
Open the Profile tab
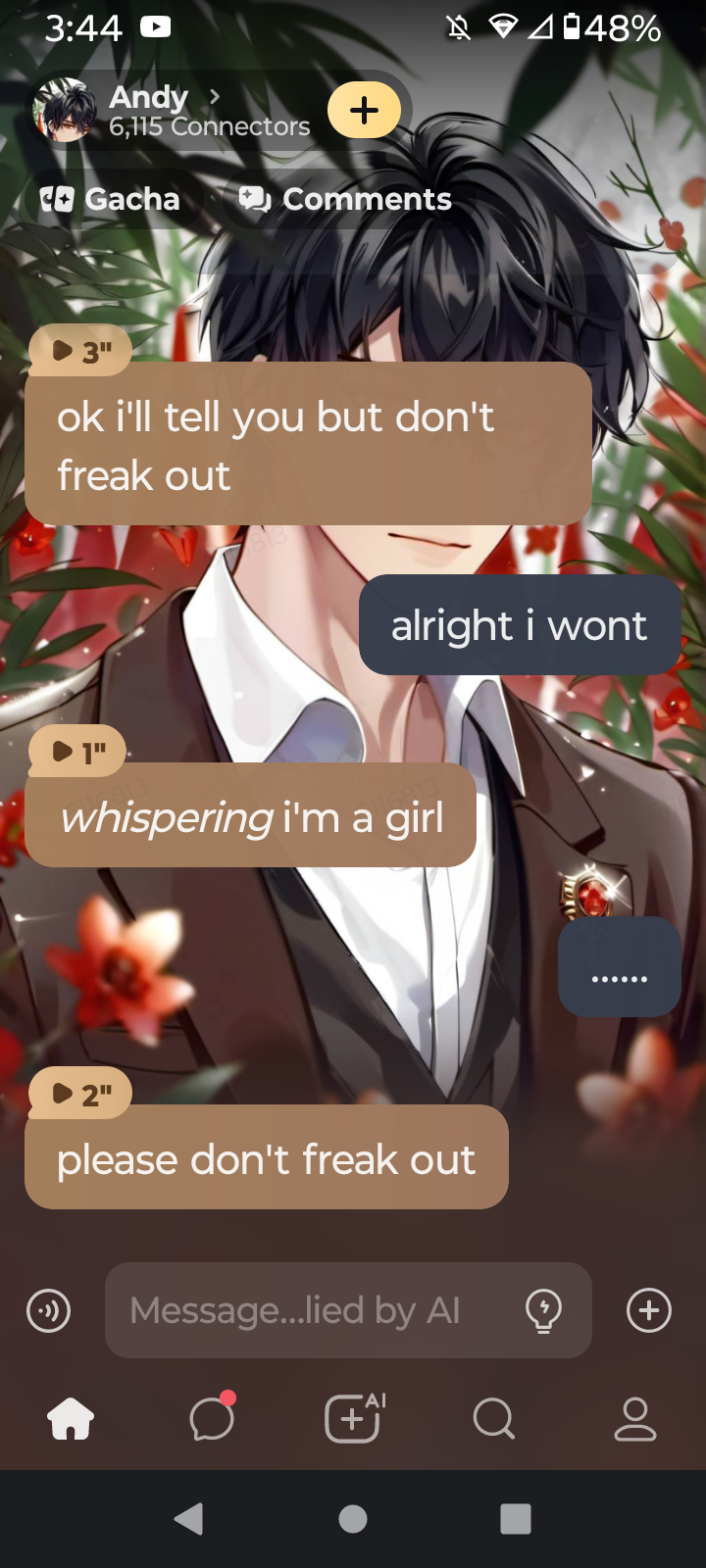(634, 1418)
